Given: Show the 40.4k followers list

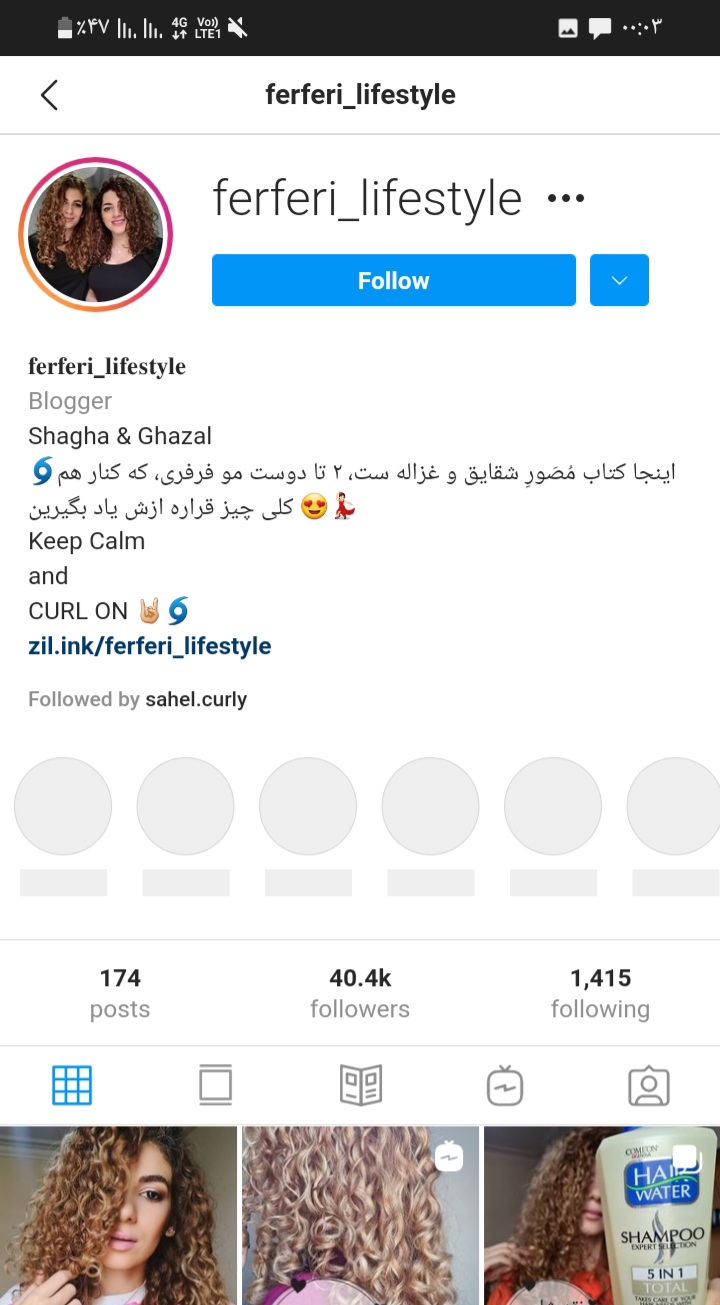Looking at the screenshot, I should (x=360, y=993).
